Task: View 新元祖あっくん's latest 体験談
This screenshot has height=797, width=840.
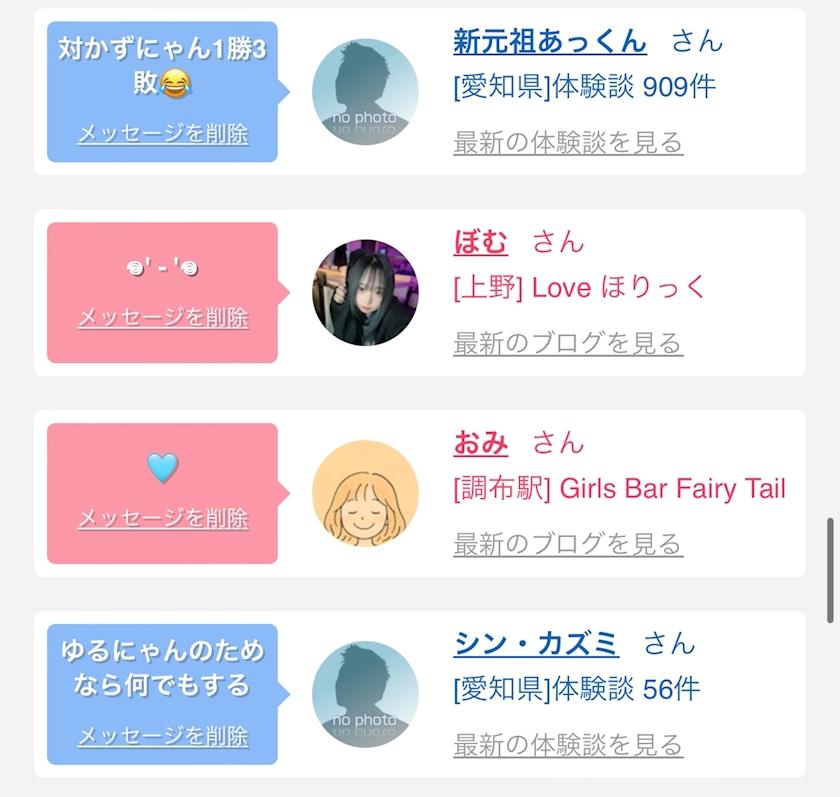Action: point(567,143)
